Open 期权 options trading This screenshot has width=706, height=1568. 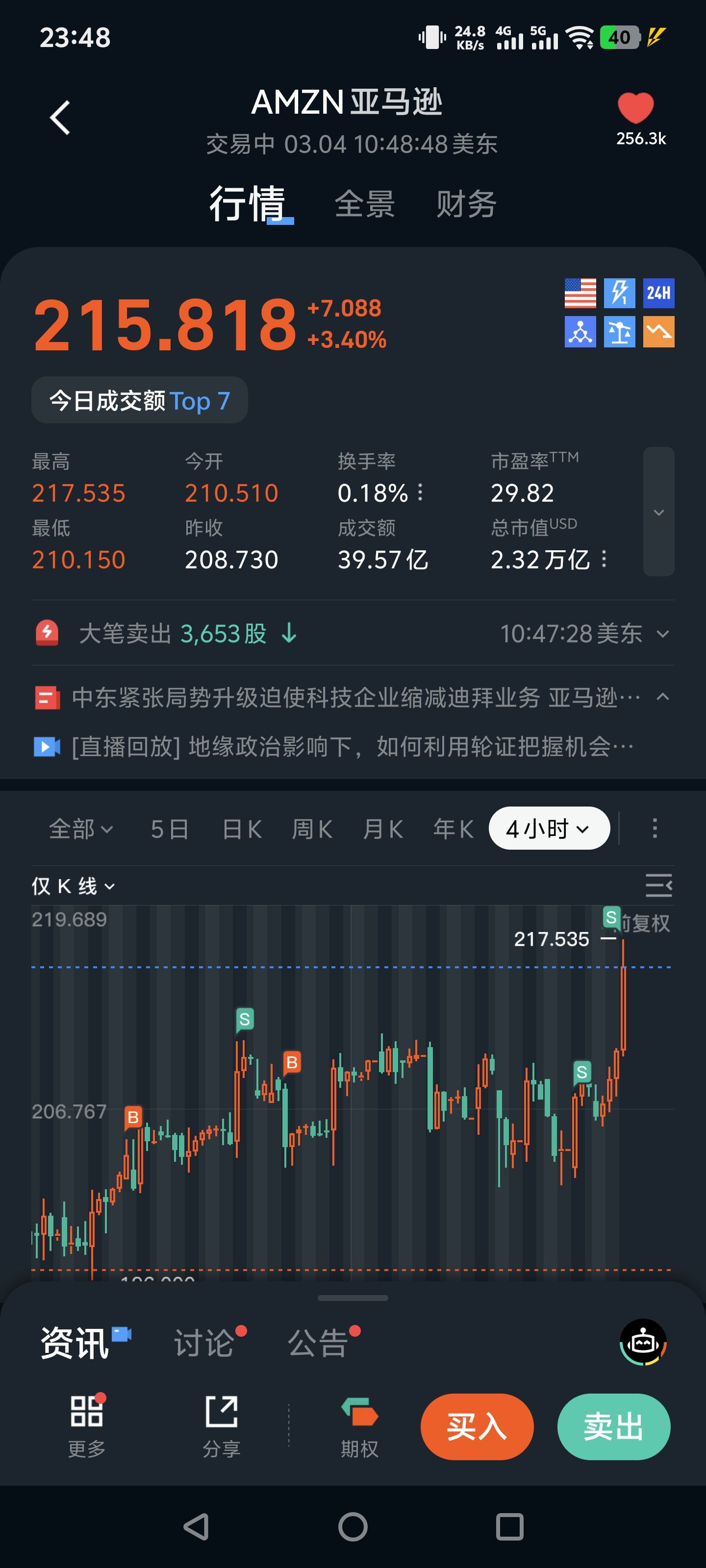click(359, 1426)
